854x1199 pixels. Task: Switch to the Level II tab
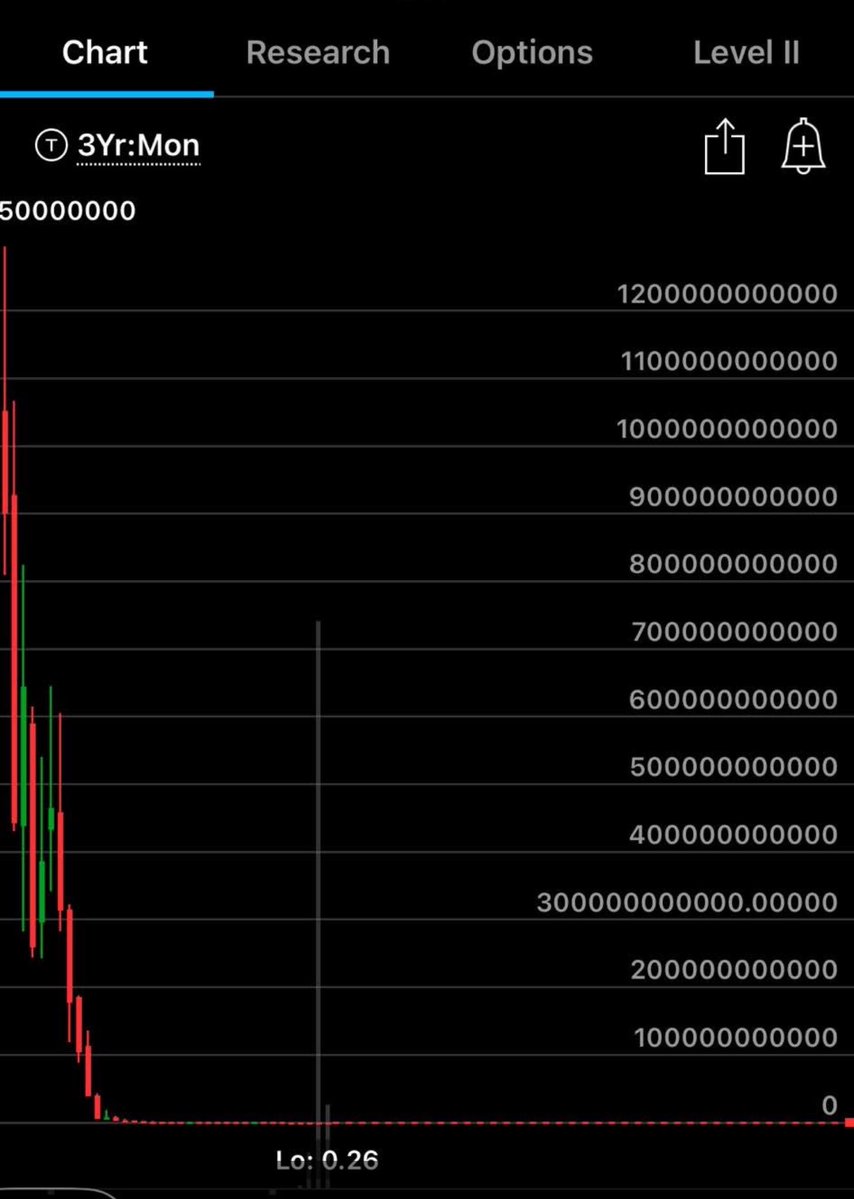(x=746, y=52)
